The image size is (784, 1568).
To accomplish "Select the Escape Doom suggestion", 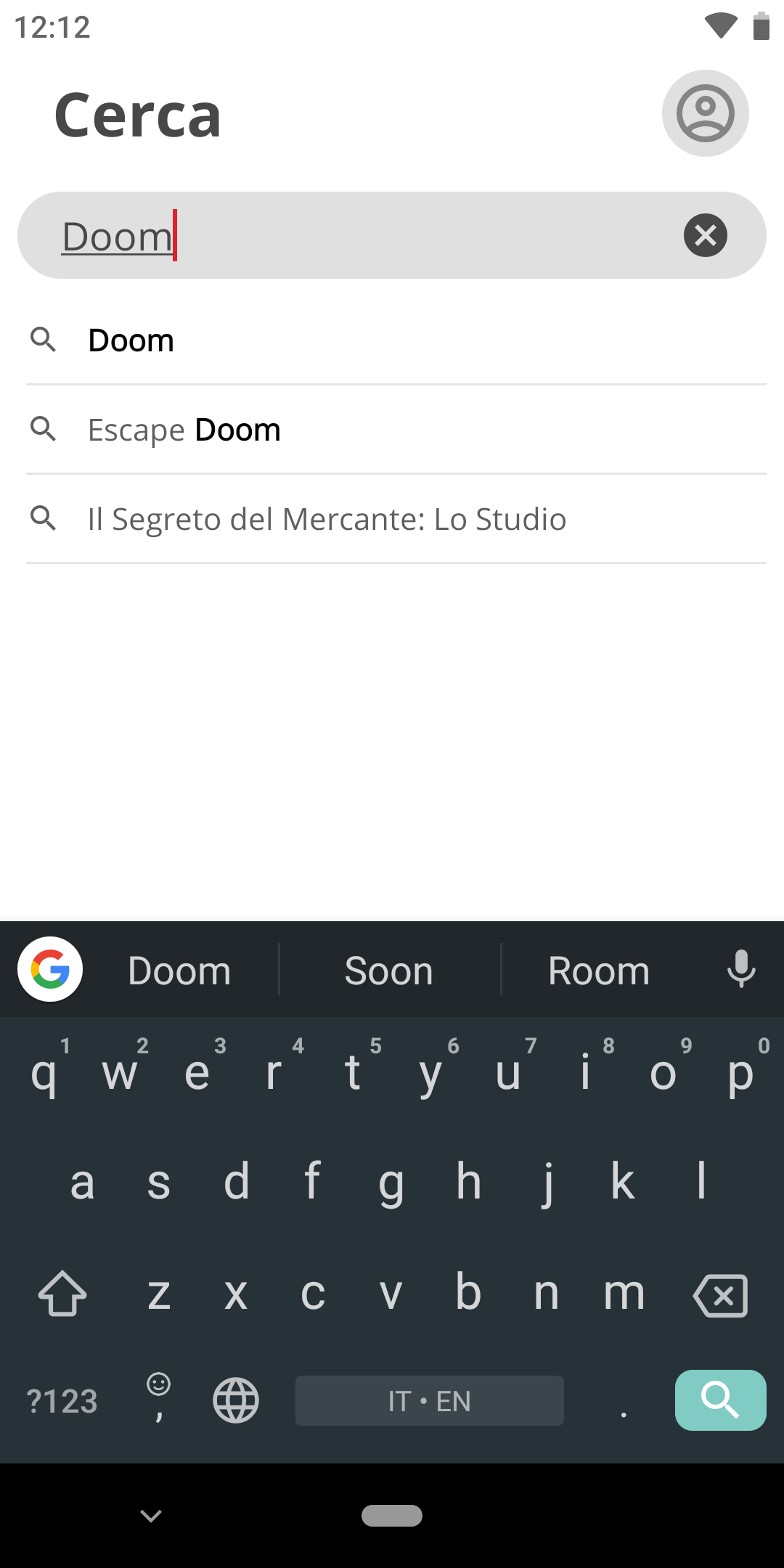I will coord(396,430).
